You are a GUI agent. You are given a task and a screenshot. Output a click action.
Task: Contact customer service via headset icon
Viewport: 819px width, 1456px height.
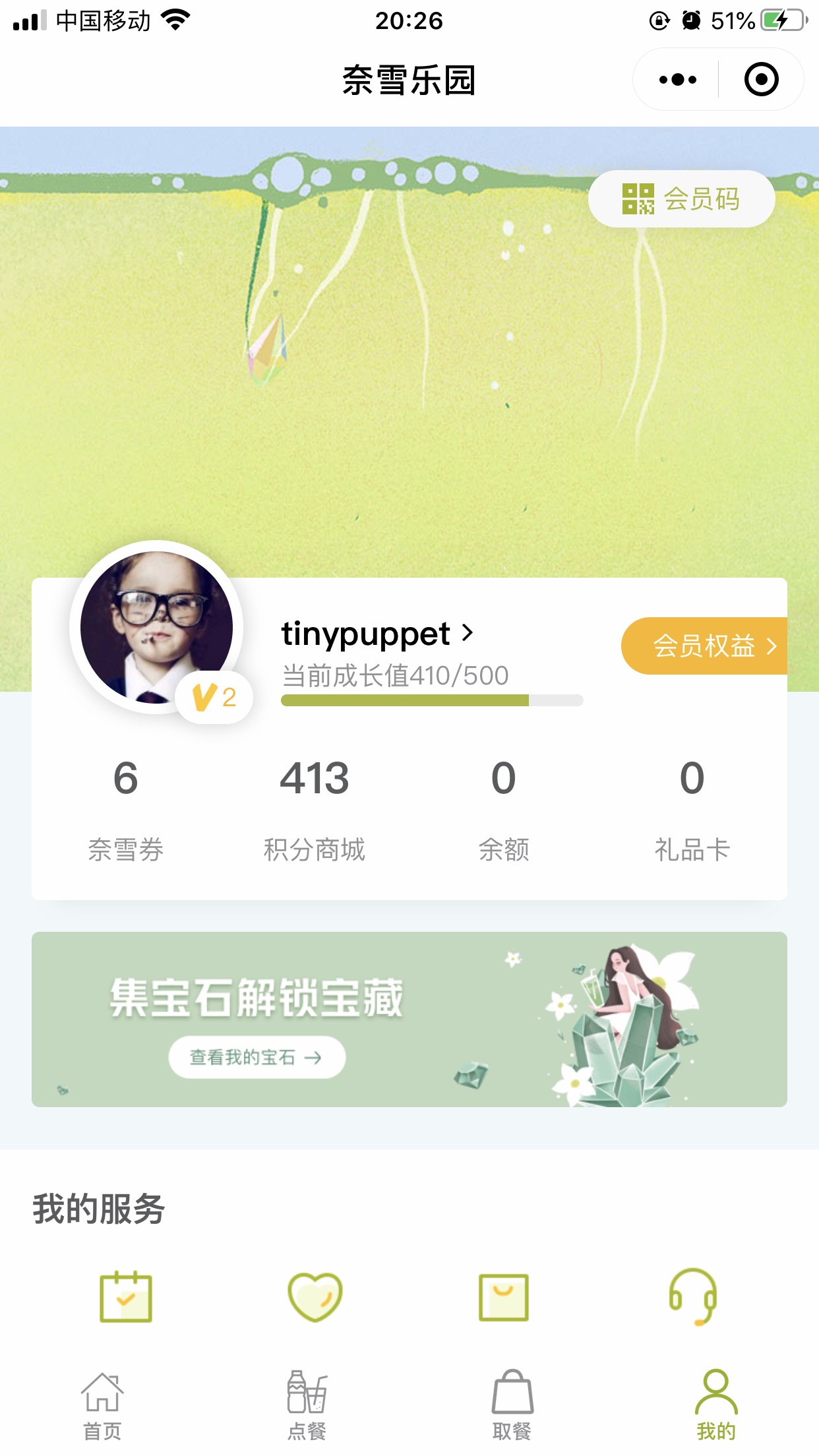pyautogui.click(x=692, y=1297)
